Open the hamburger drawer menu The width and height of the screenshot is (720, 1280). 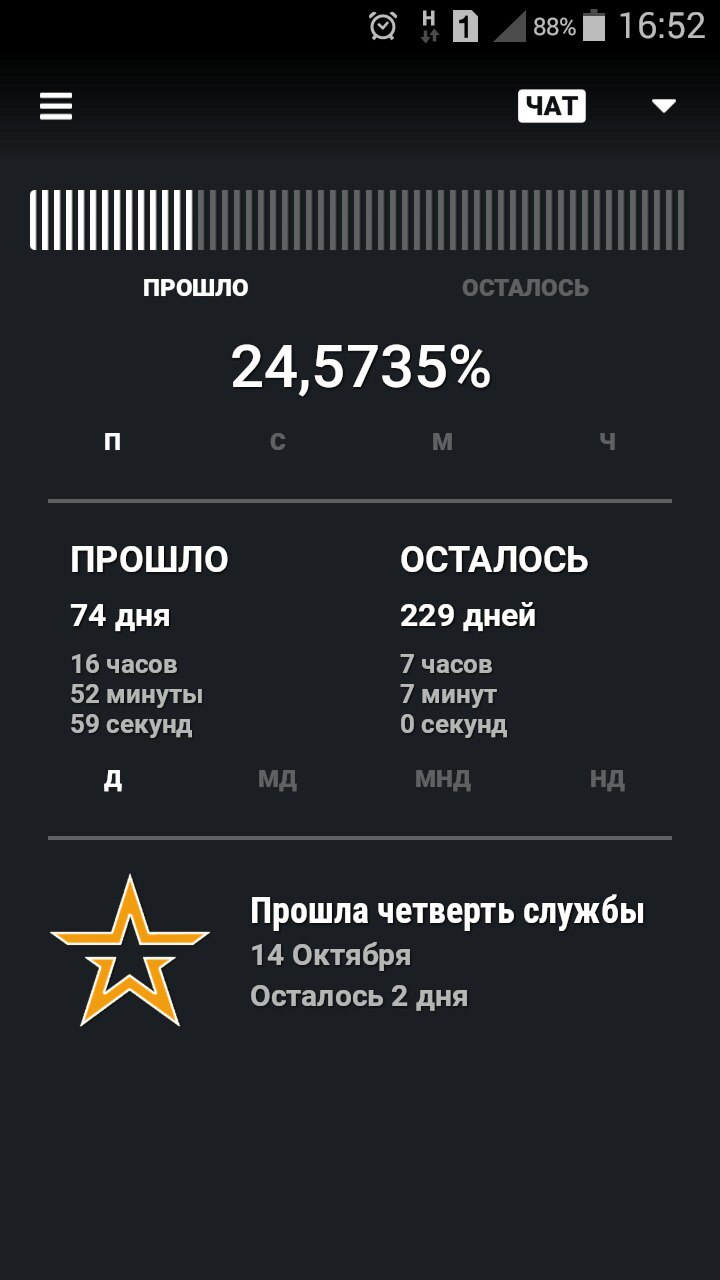56,106
